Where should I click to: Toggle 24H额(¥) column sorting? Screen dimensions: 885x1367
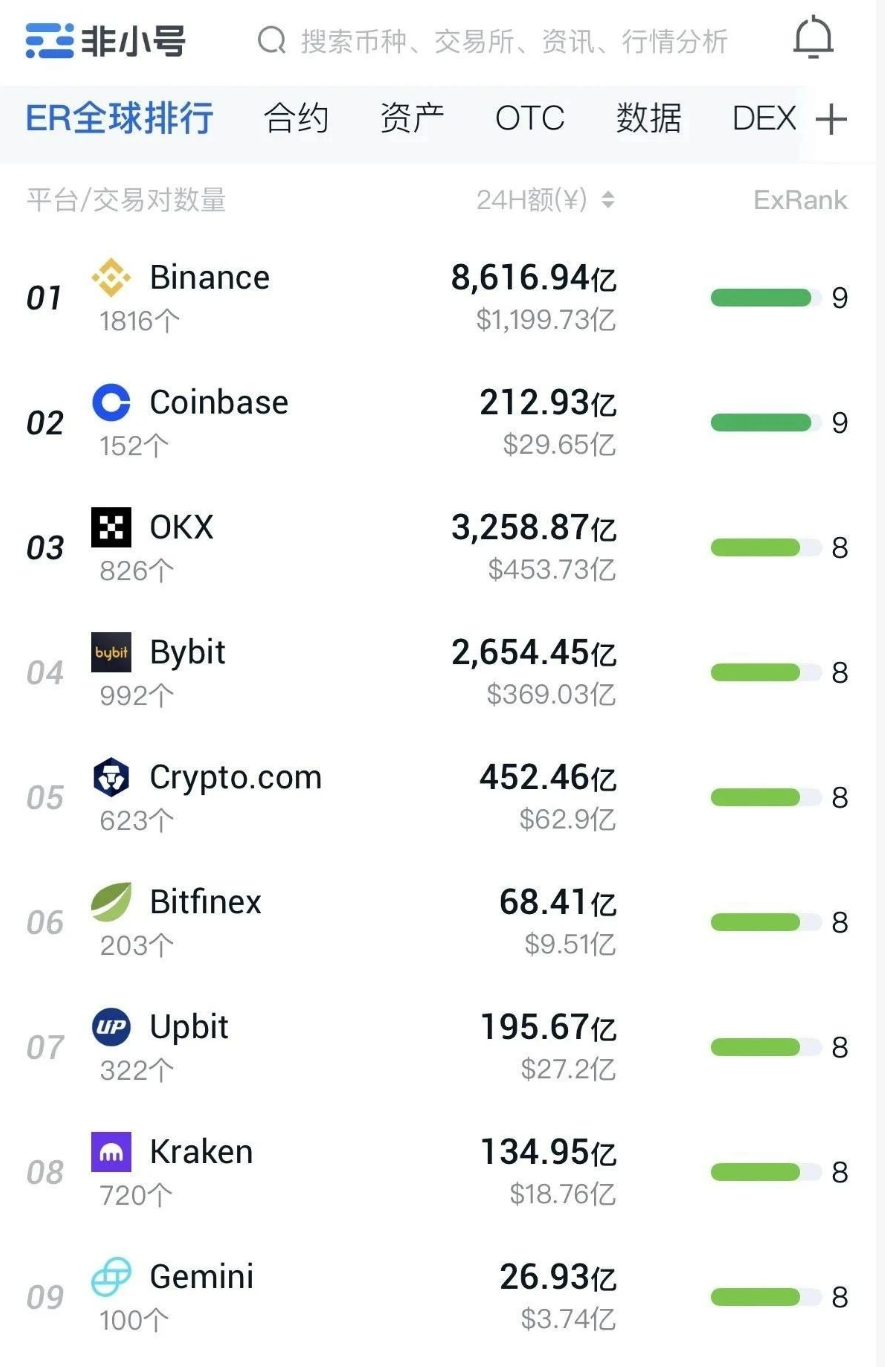[x=545, y=199]
